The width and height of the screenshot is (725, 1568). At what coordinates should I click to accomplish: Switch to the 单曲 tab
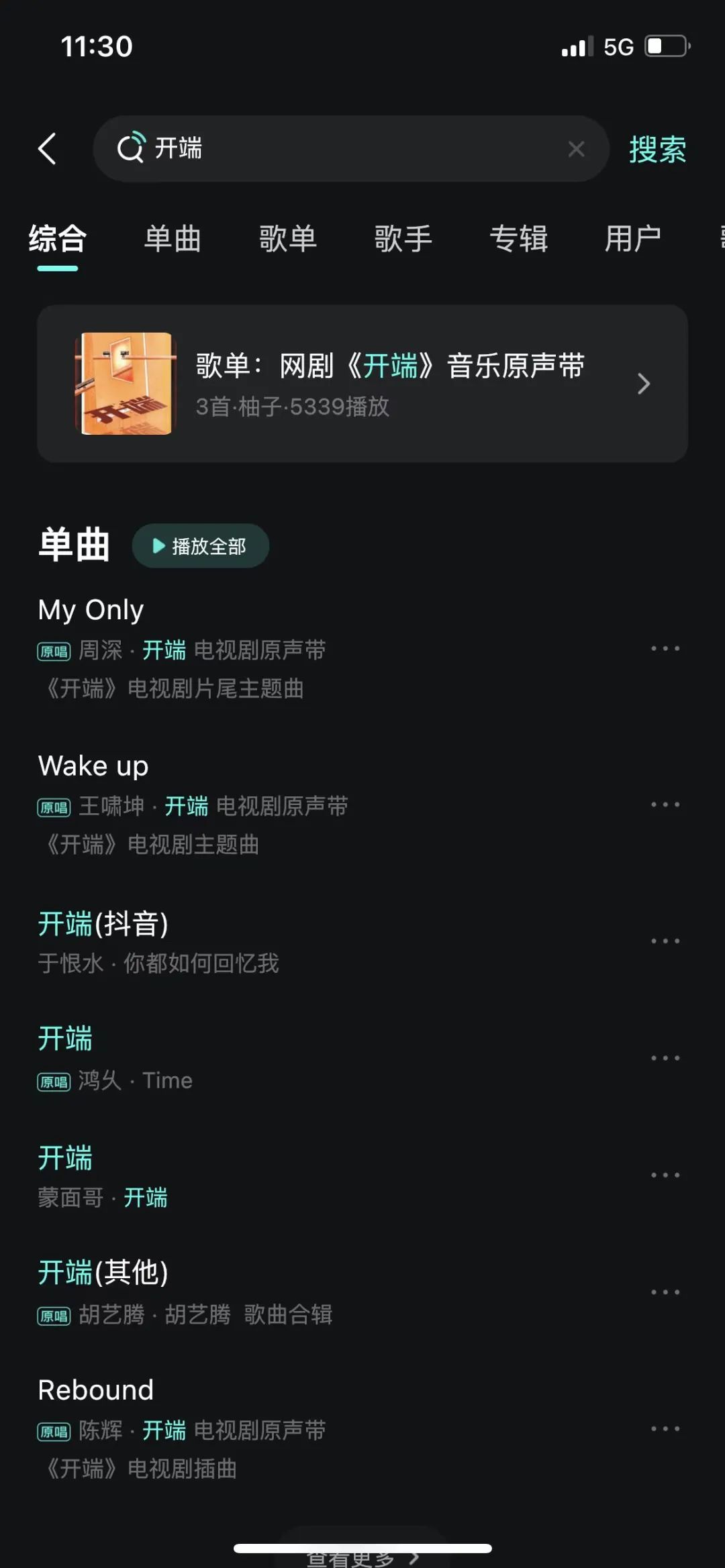click(x=173, y=239)
